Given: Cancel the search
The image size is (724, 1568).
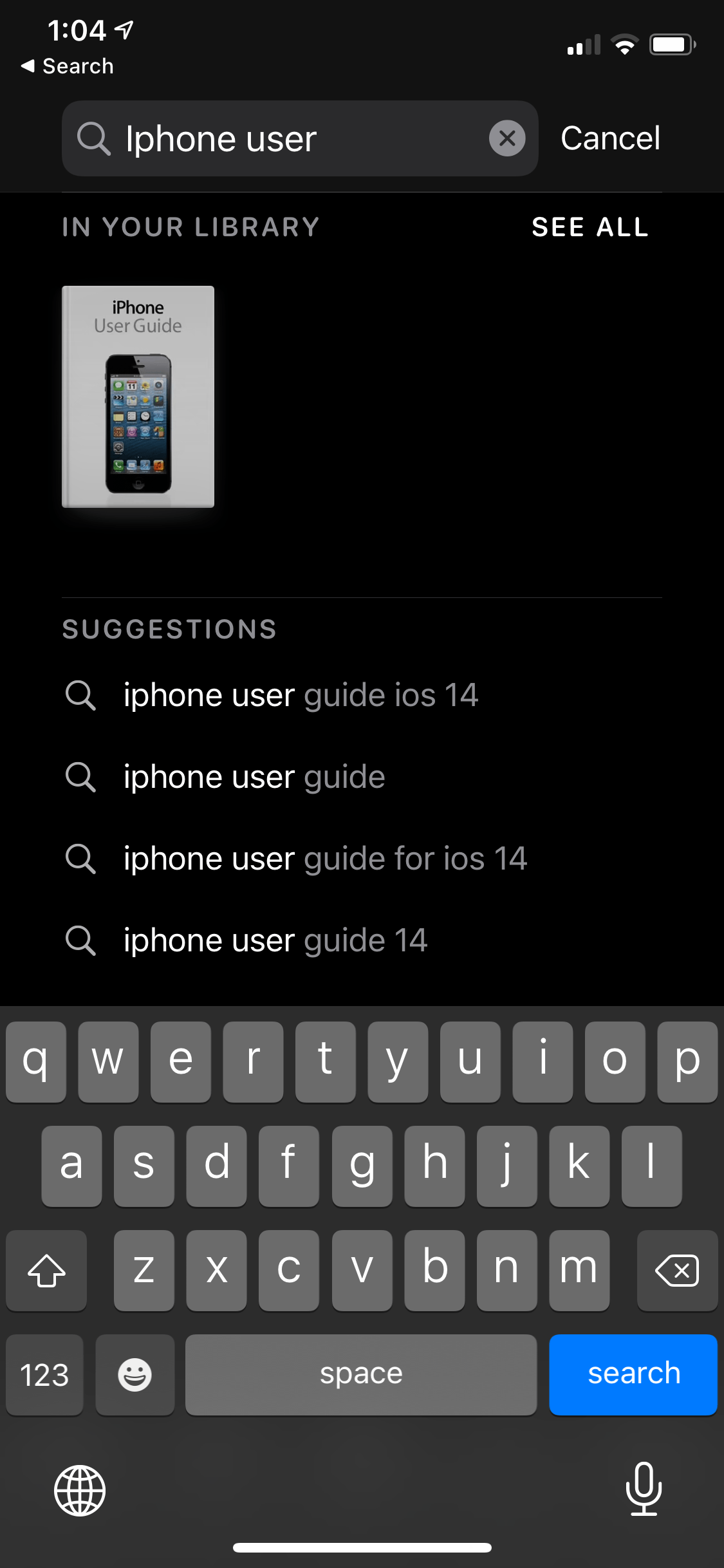Looking at the screenshot, I should pyautogui.click(x=610, y=138).
